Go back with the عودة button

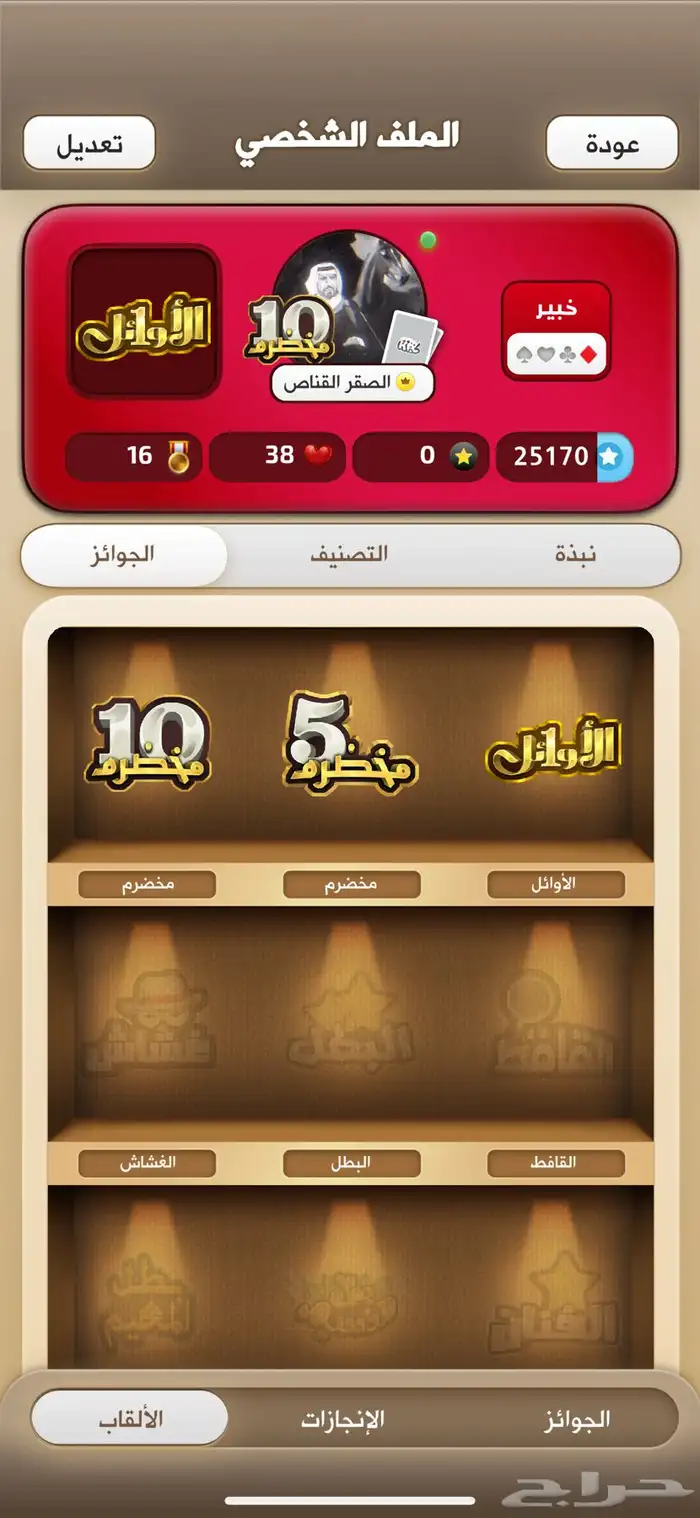click(x=612, y=143)
